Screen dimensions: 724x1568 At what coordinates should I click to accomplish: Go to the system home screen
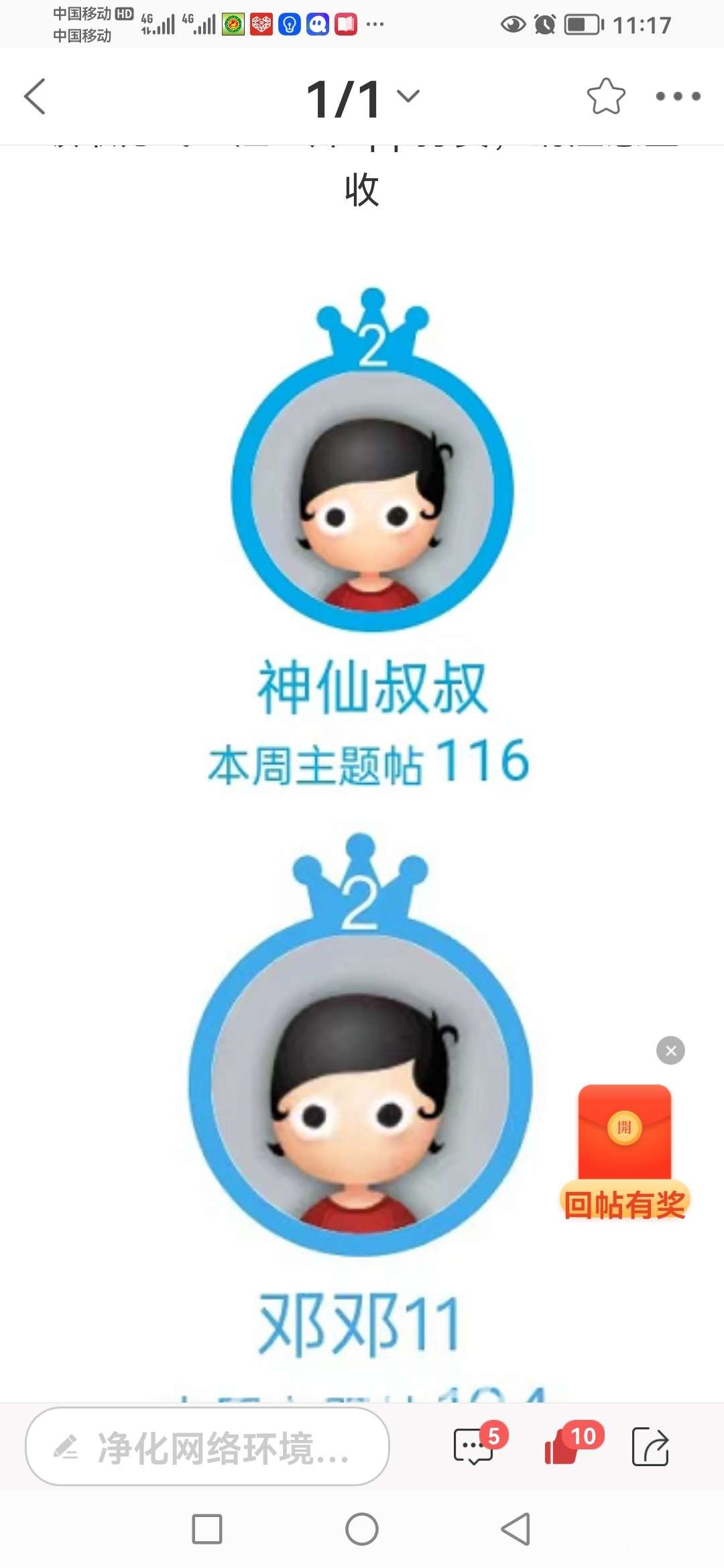coord(362,1530)
